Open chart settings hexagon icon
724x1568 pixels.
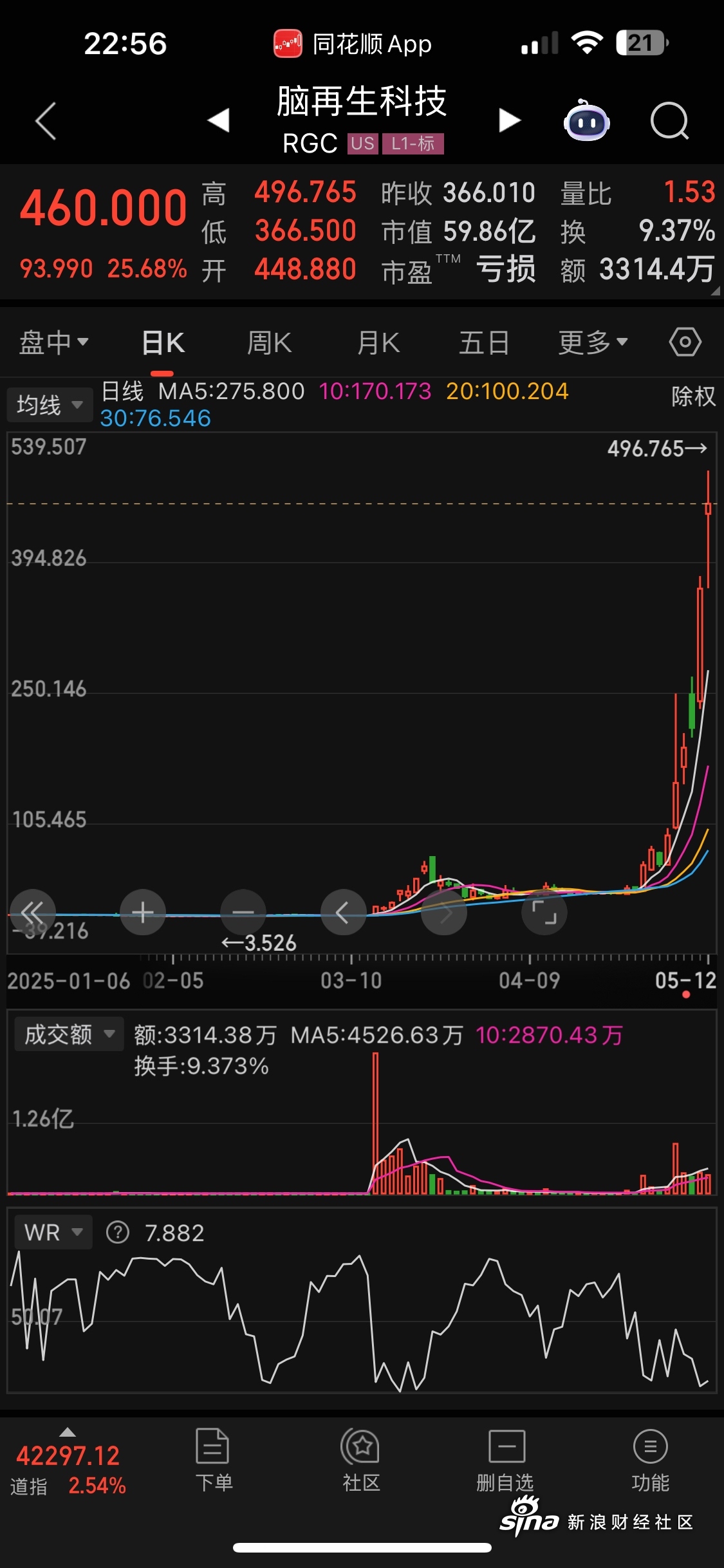(685, 342)
